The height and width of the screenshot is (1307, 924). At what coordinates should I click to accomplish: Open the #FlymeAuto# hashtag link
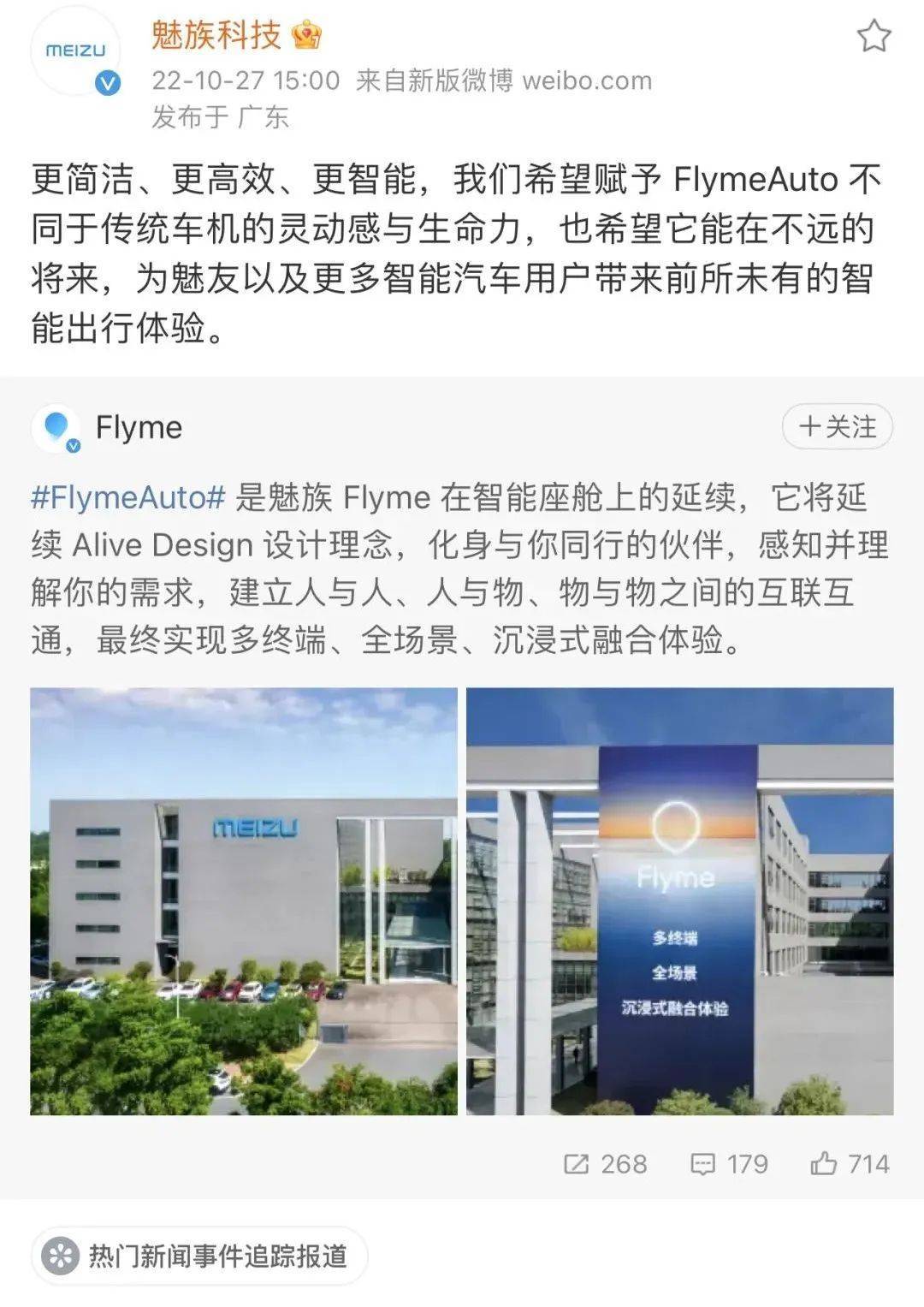coord(127,497)
